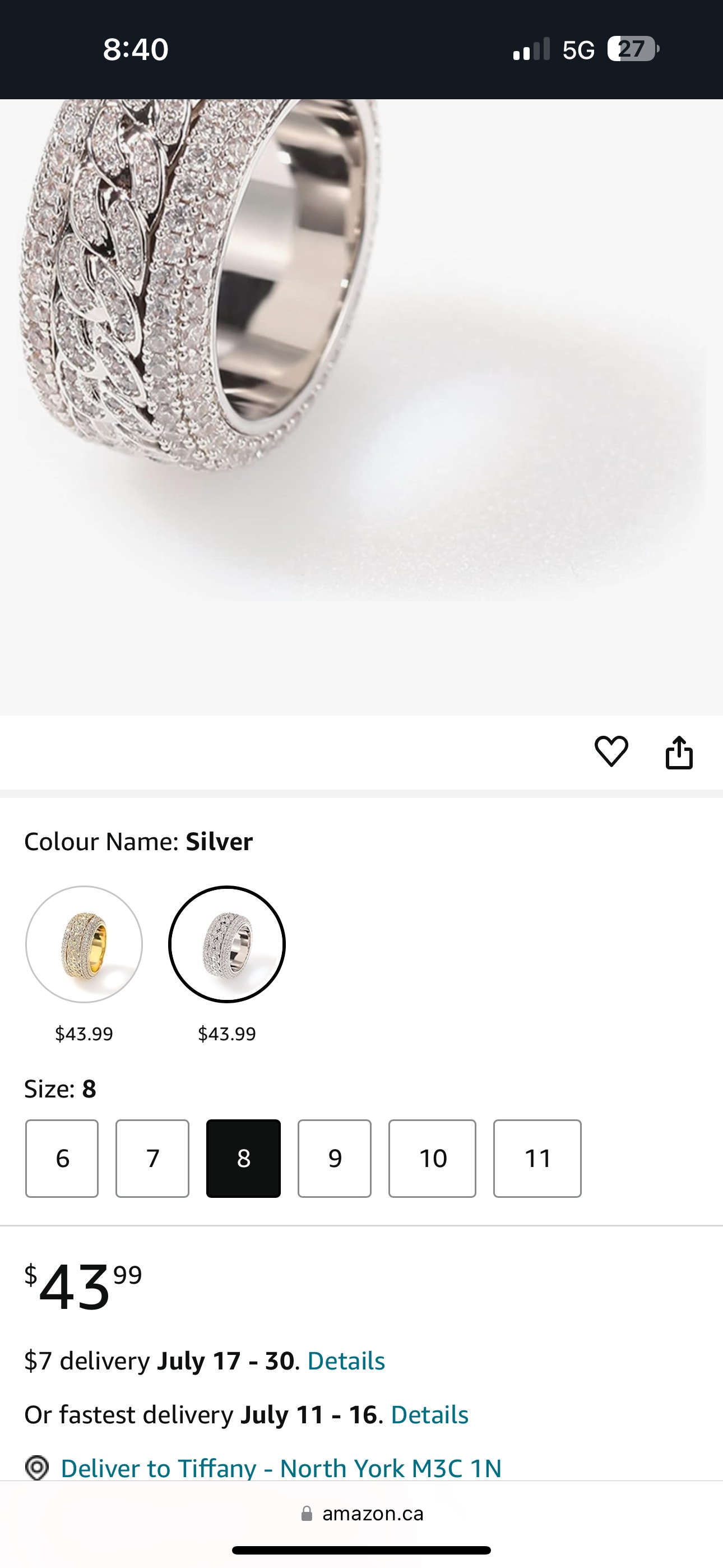Share this product listing
Screen dimensions: 723x1568
pyautogui.click(x=679, y=753)
